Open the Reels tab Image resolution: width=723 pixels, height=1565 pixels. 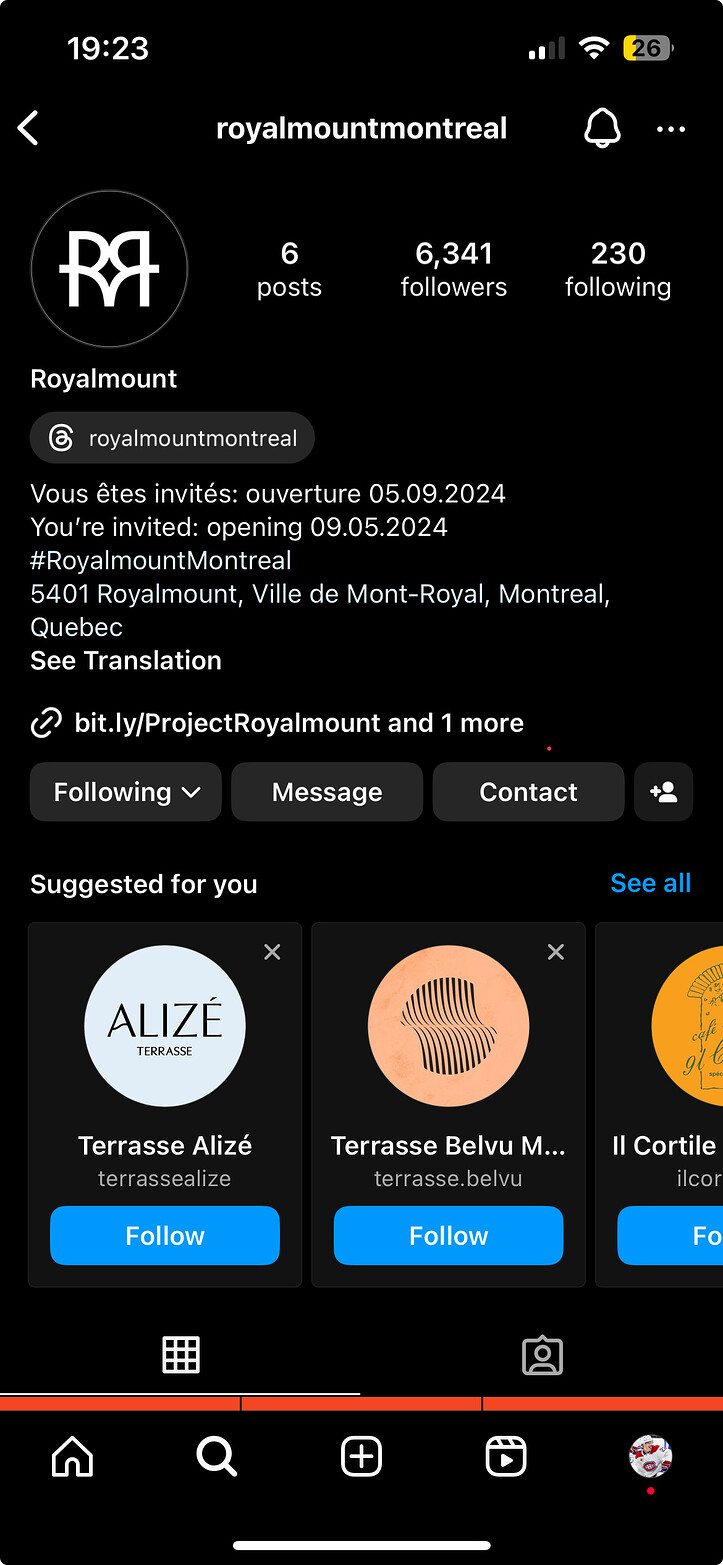click(506, 1457)
